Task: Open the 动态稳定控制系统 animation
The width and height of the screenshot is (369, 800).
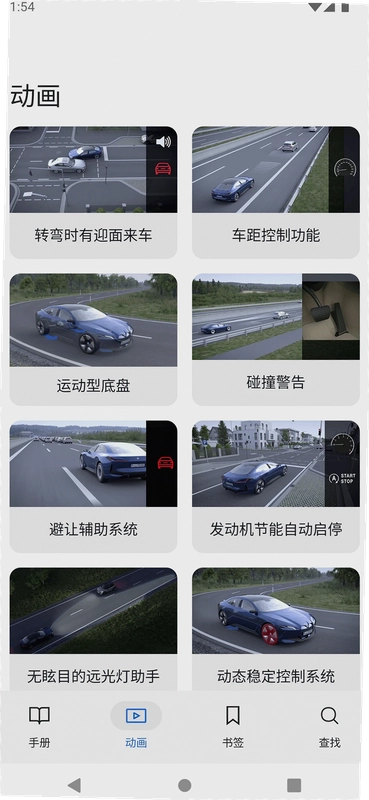Action: (276, 629)
